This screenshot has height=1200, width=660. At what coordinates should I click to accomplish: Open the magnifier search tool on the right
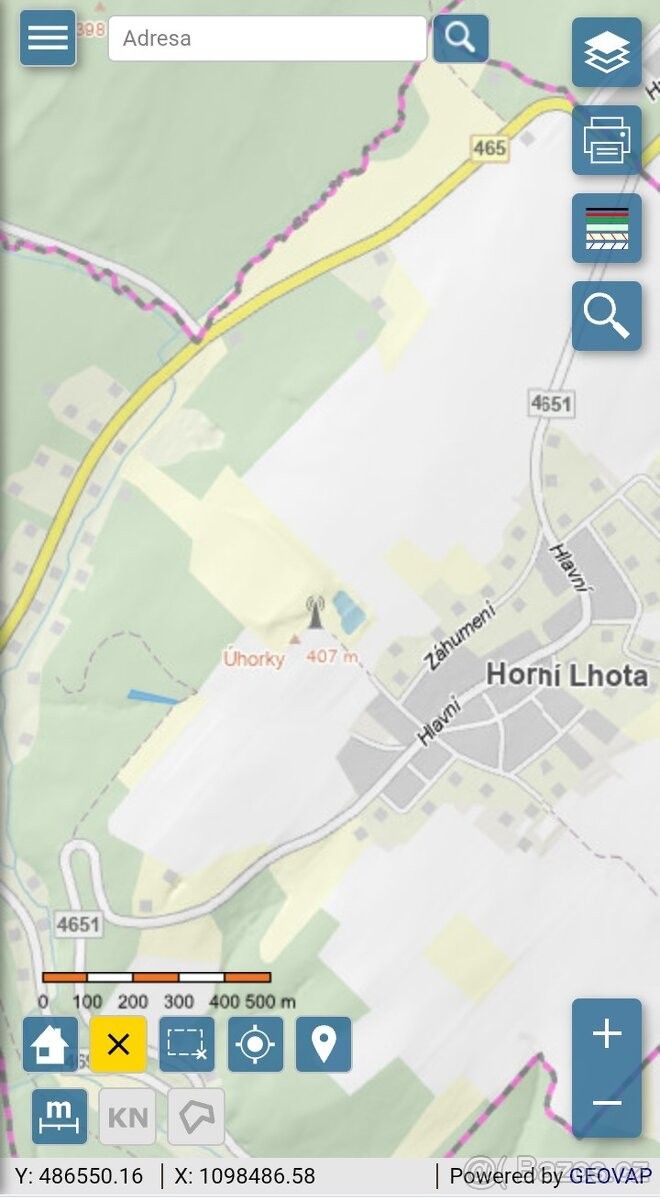pos(607,316)
